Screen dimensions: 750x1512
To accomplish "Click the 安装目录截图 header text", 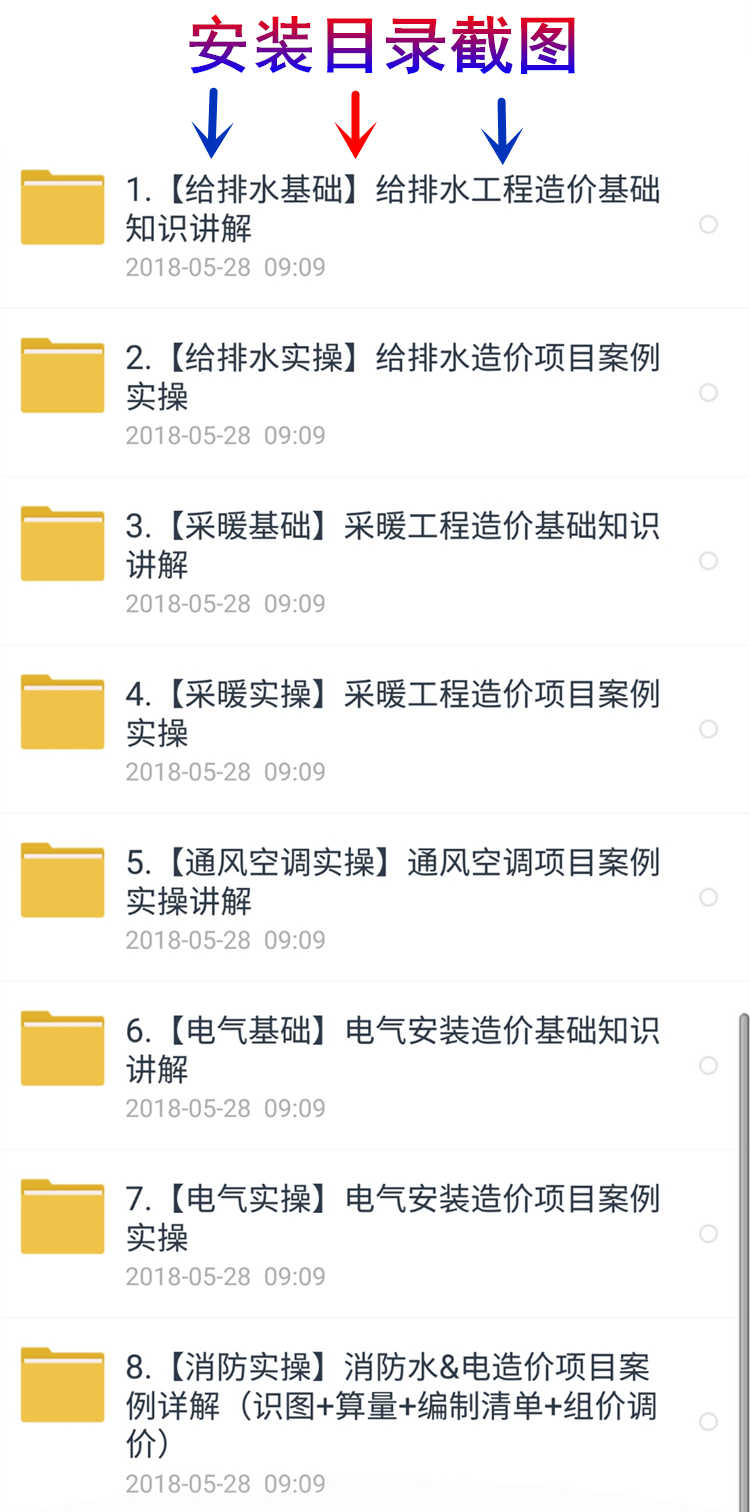I will tap(383, 47).
